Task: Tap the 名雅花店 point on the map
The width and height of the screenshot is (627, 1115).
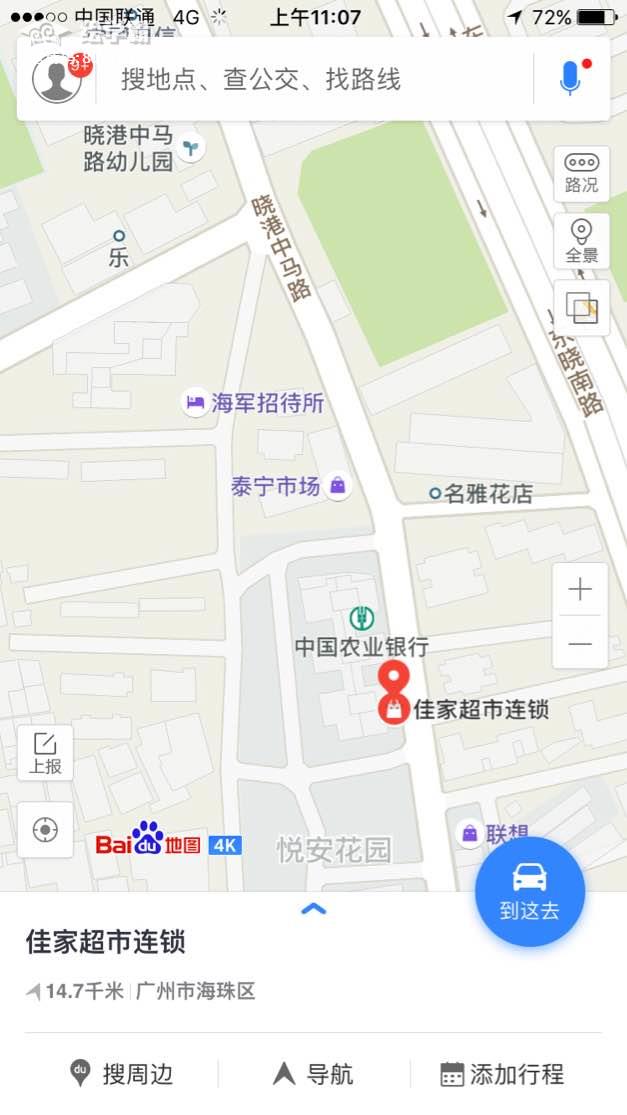Action: [435, 493]
